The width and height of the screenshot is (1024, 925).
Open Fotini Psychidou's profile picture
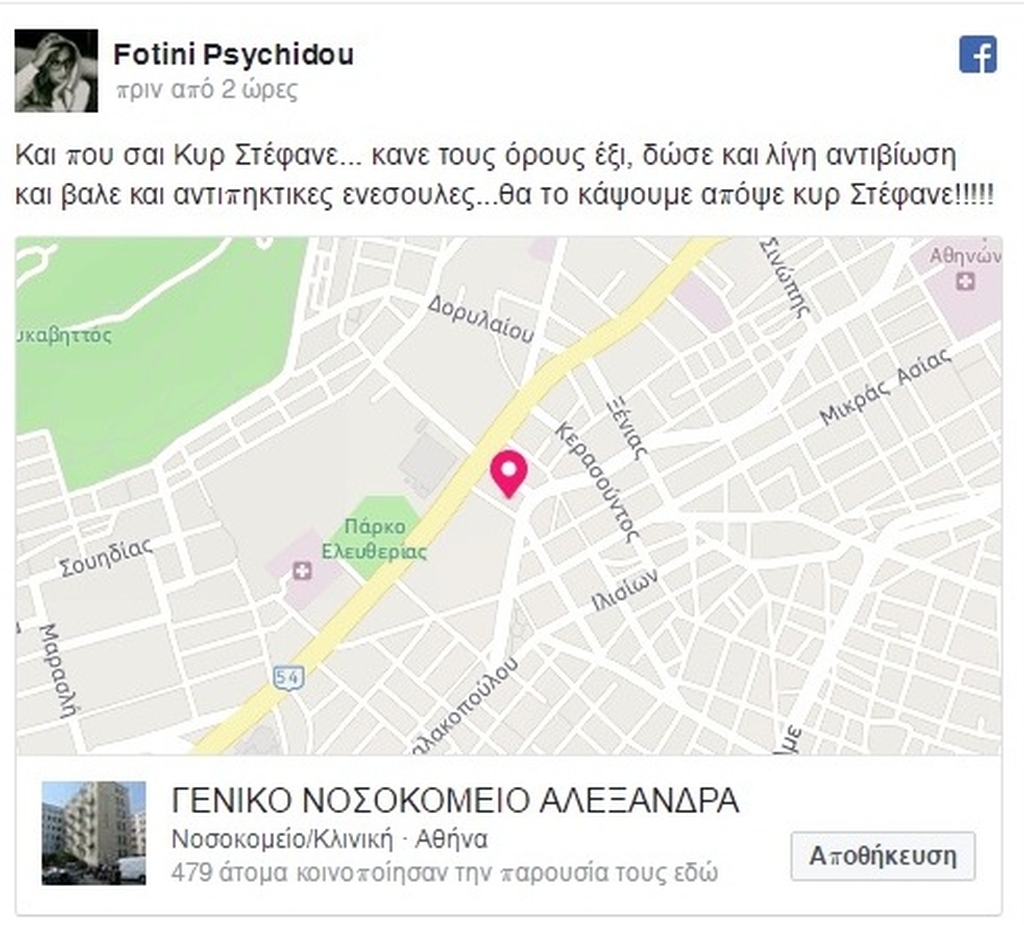click(56, 70)
